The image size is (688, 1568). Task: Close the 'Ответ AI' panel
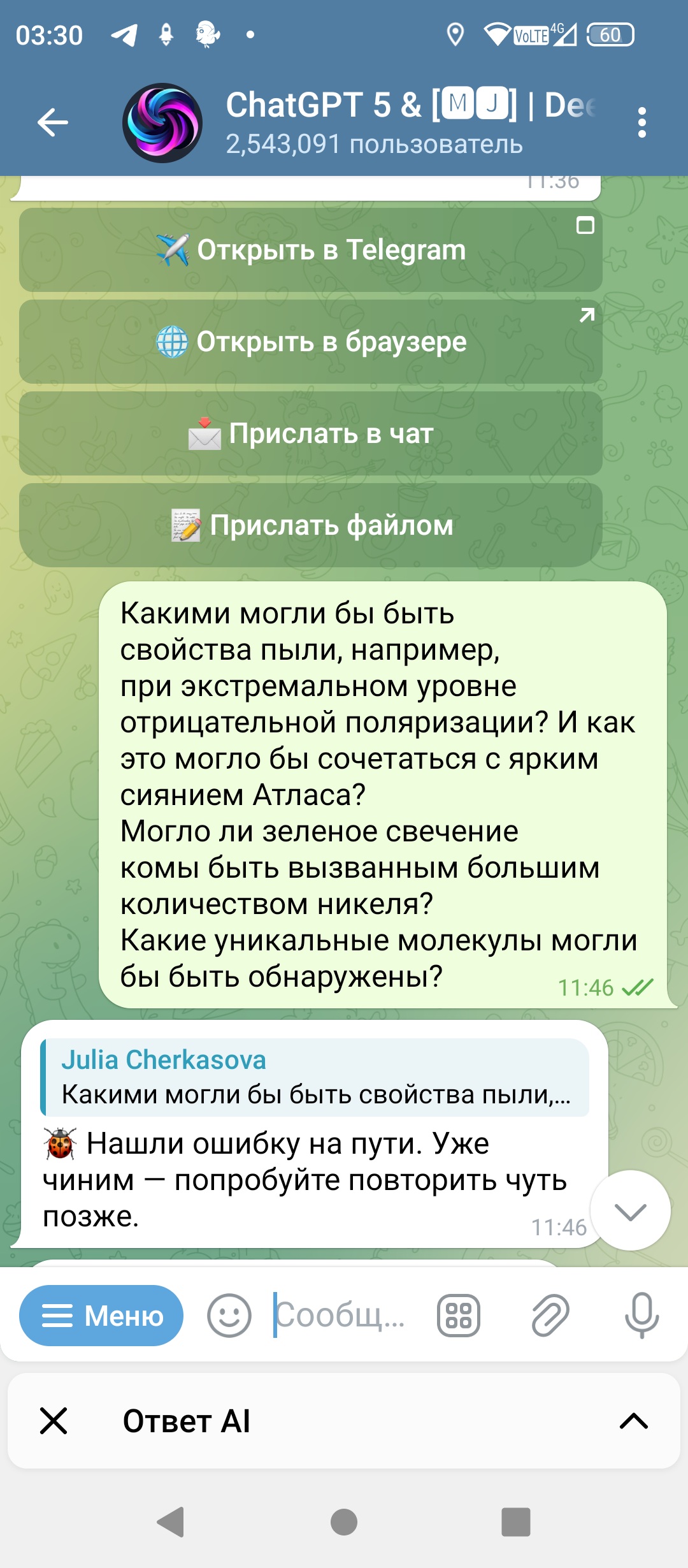pos(54,1421)
